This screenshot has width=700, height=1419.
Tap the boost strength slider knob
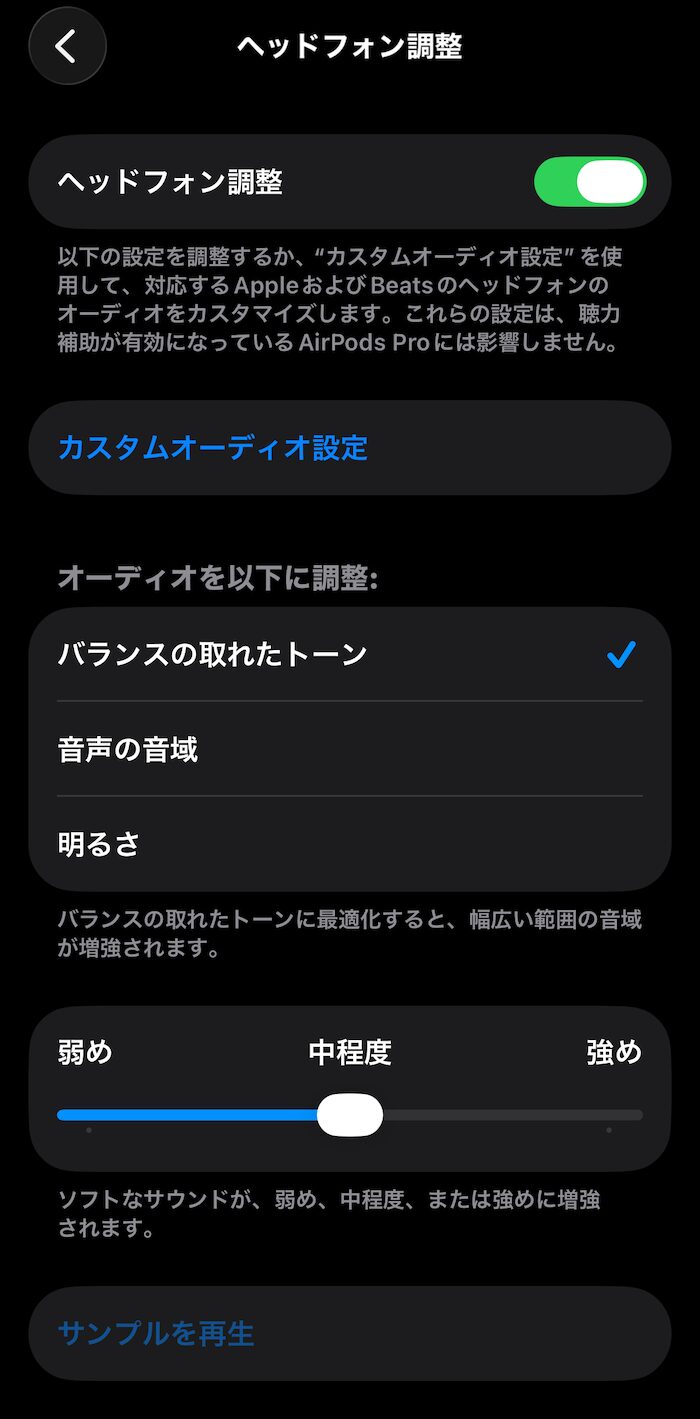[x=350, y=1115]
